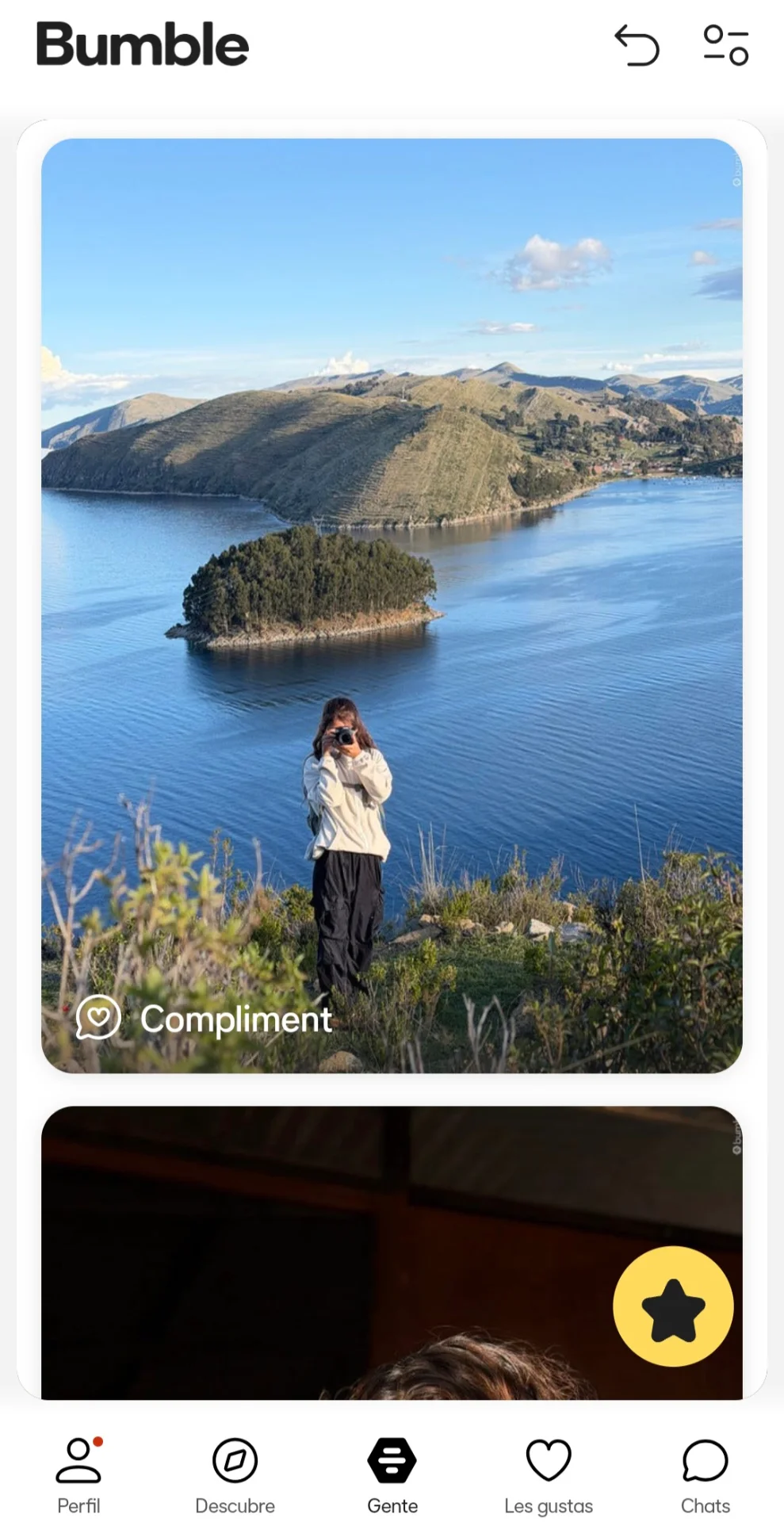Switch to the 'Chats' tab
Image resolution: width=784 pixels, height=1522 pixels.
(705, 1479)
